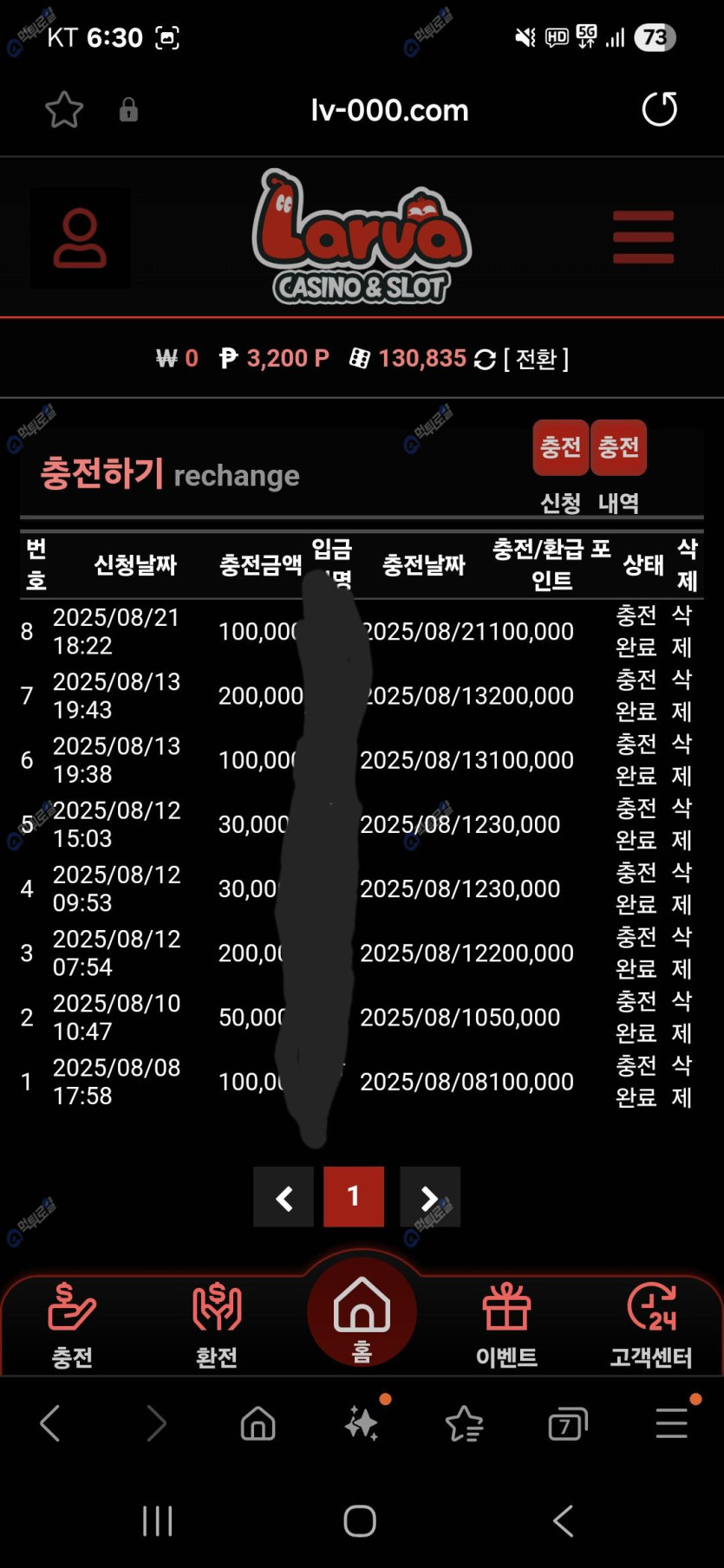Open the 충전 신청 button
The width and height of the screenshot is (724, 1568).
560,448
